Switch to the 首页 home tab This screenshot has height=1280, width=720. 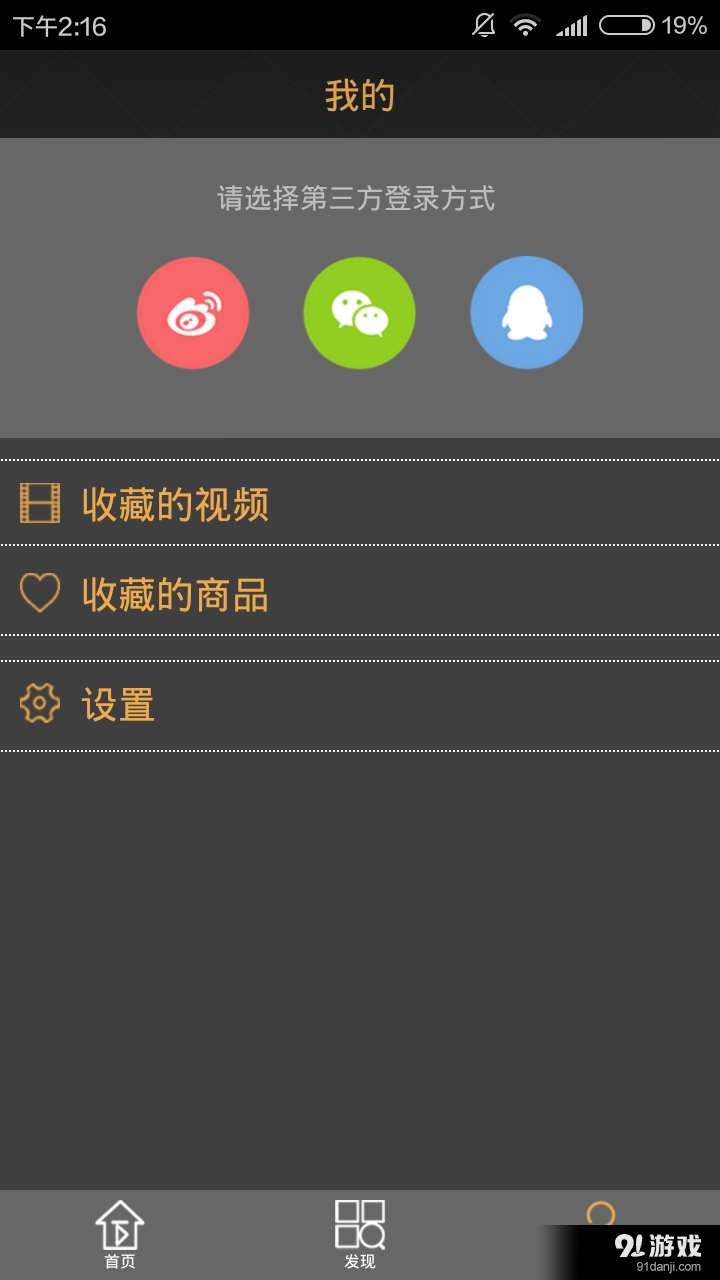point(120,1234)
